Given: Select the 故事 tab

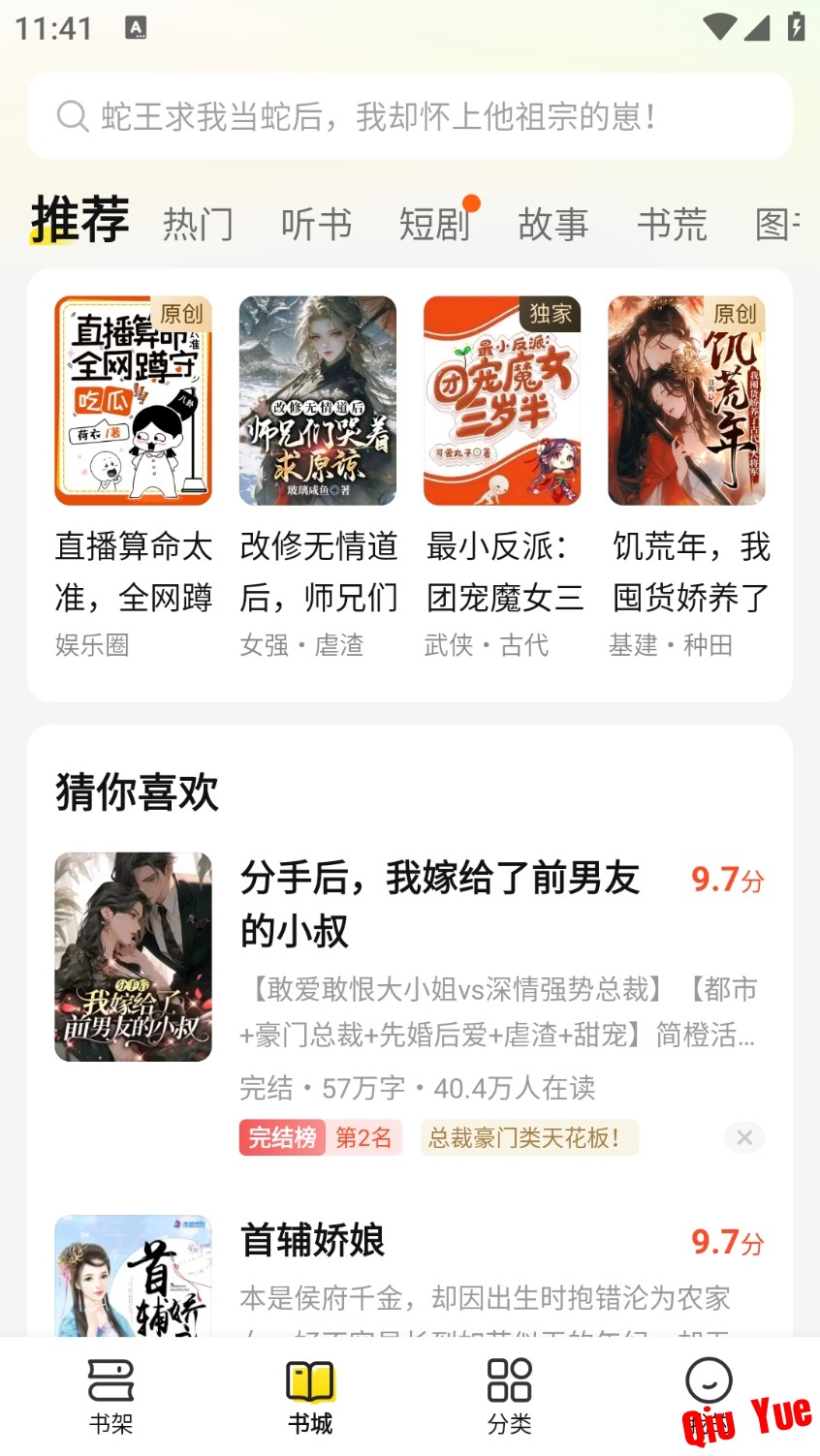Looking at the screenshot, I should coord(552,224).
